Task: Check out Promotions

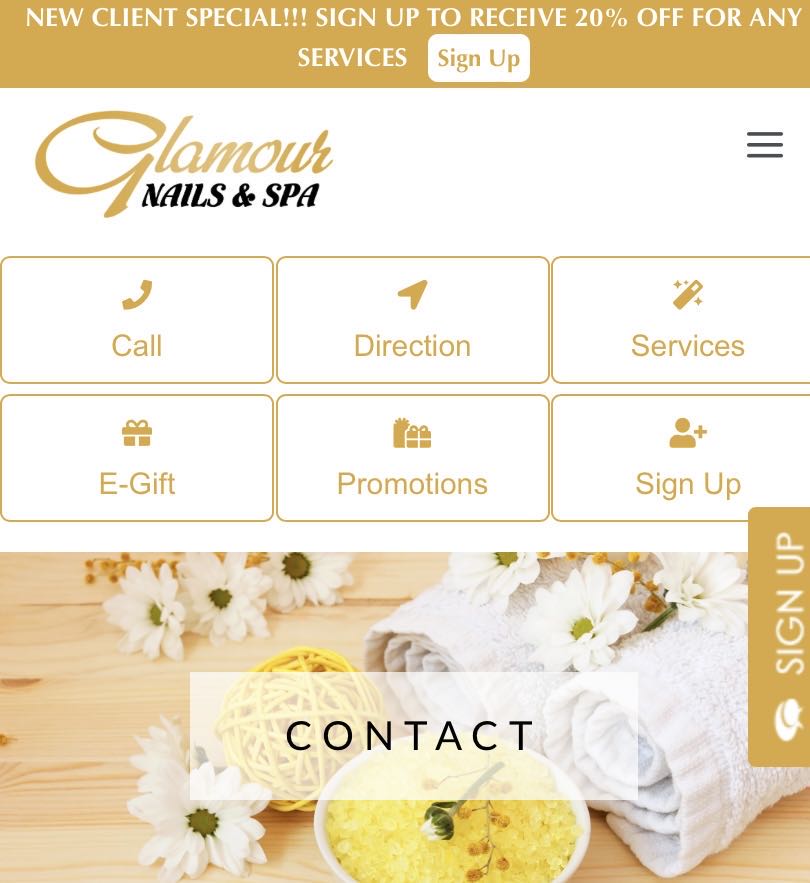Action: coord(412,458)
